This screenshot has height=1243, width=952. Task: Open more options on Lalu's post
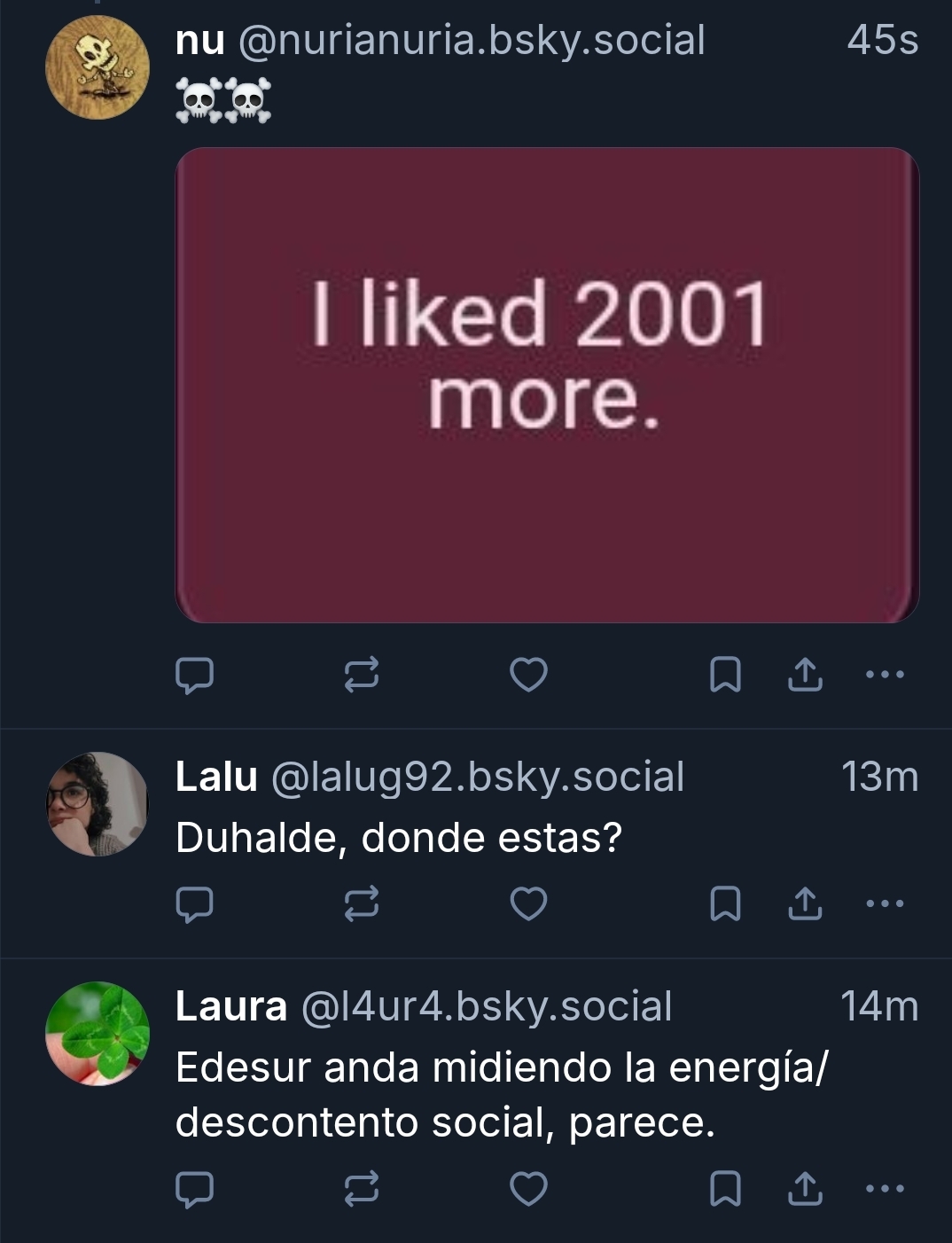[x=884, y=903]
